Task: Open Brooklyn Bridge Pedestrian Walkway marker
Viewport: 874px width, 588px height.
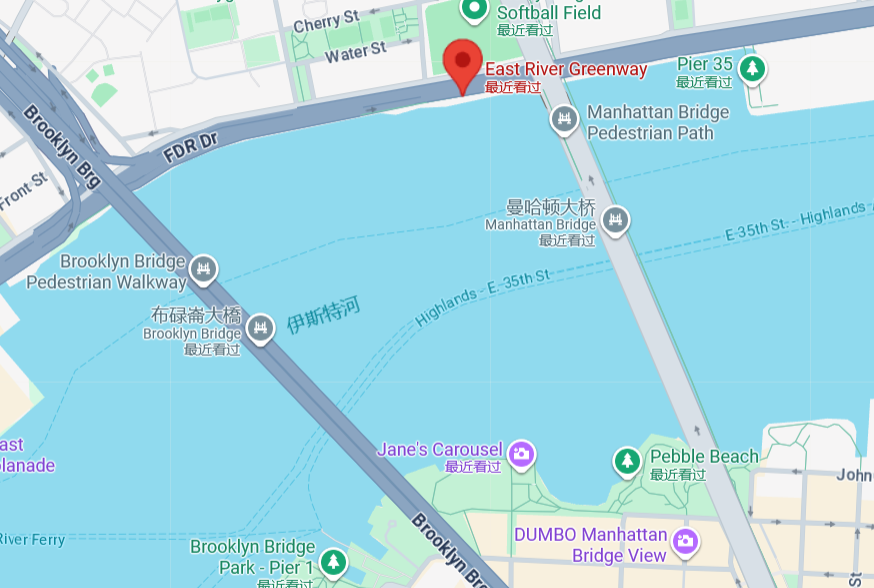Action: (x=204, y=269)
